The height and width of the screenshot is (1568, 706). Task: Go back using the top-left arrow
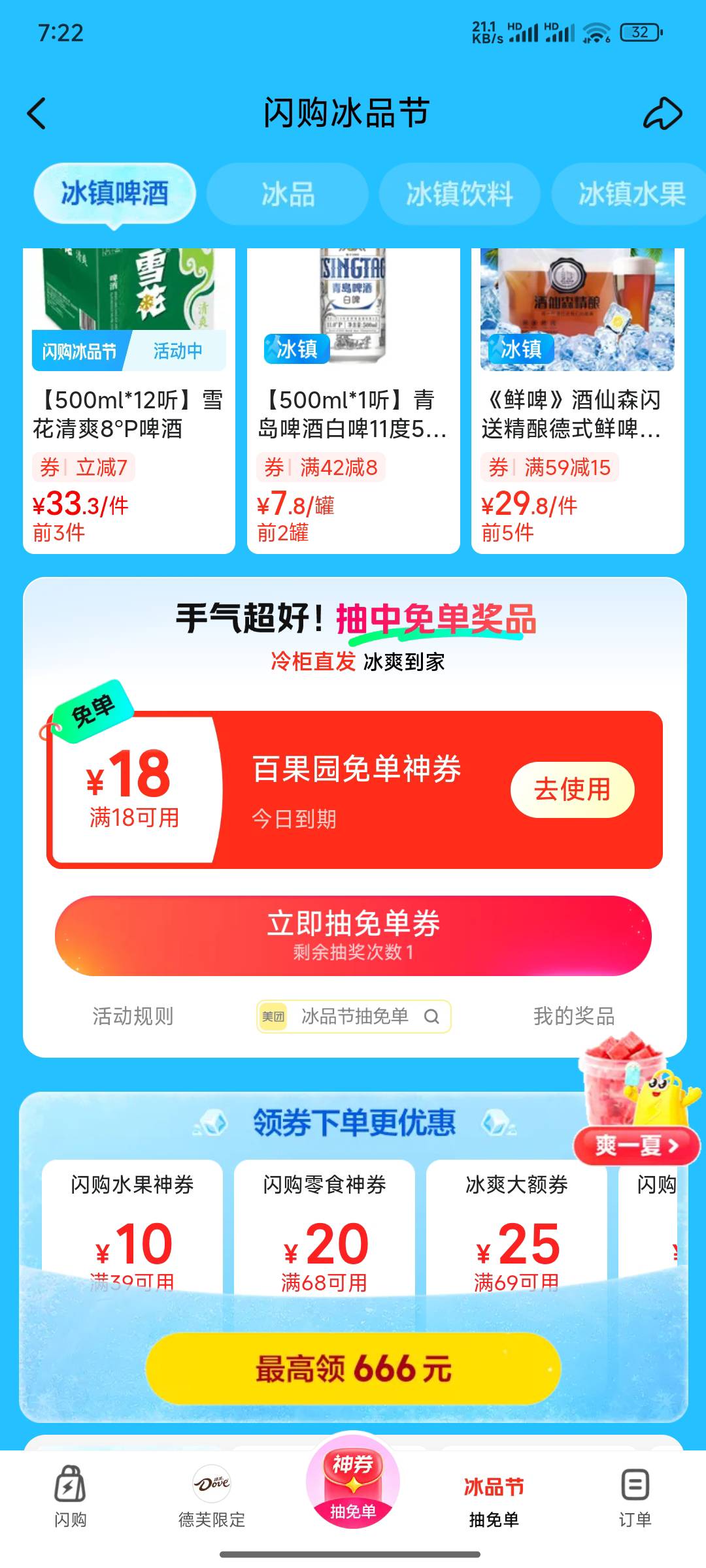point(37,113)
